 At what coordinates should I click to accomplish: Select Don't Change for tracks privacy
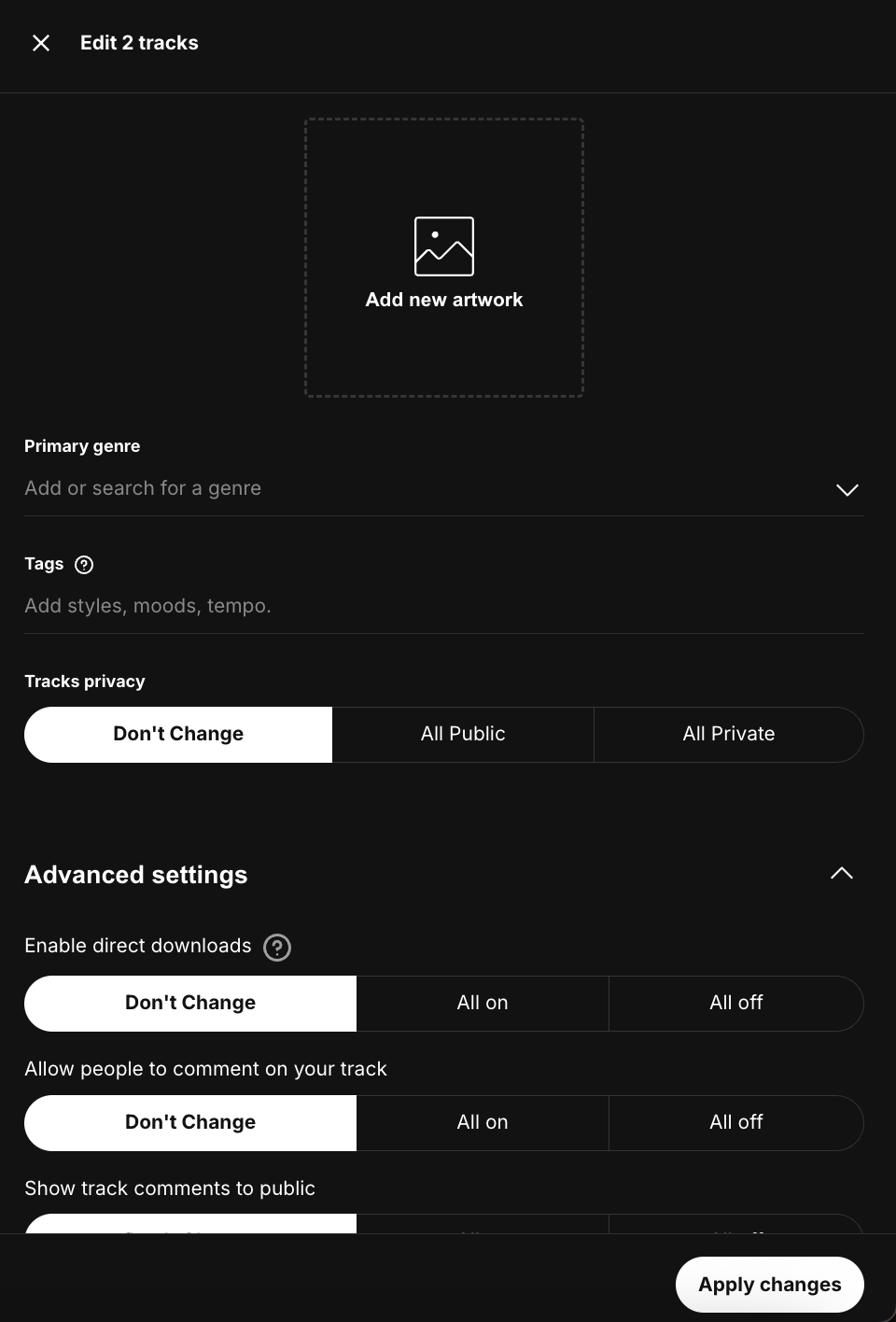coord(178,735)
